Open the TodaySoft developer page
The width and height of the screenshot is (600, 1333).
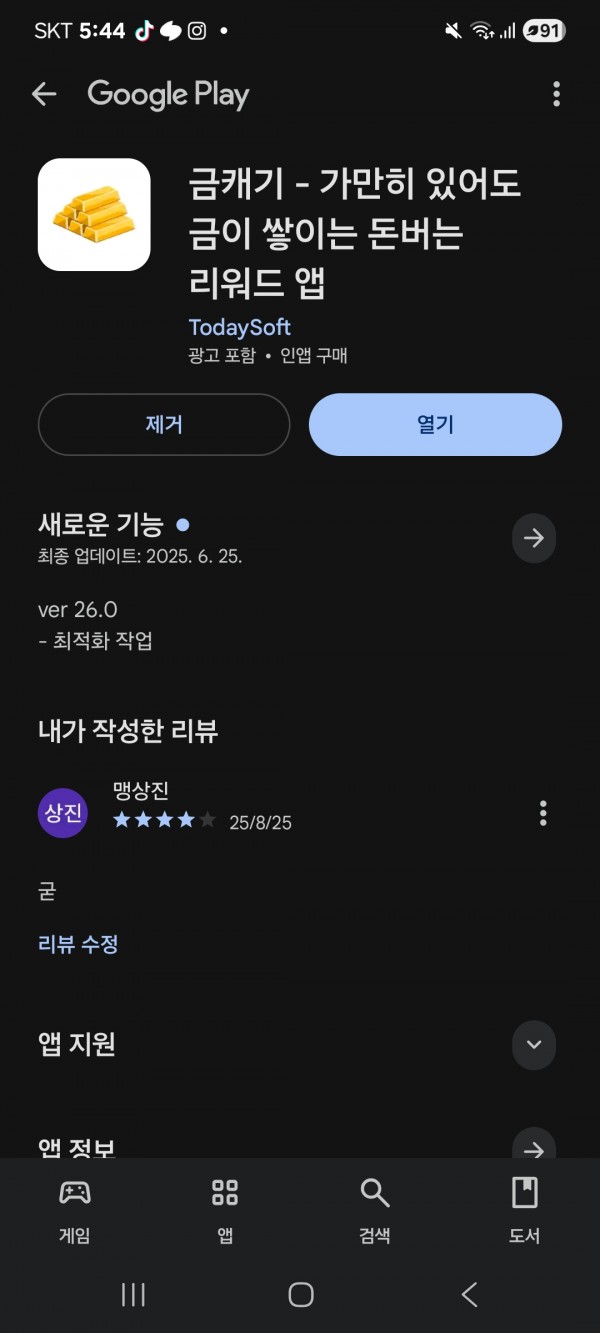239,327
